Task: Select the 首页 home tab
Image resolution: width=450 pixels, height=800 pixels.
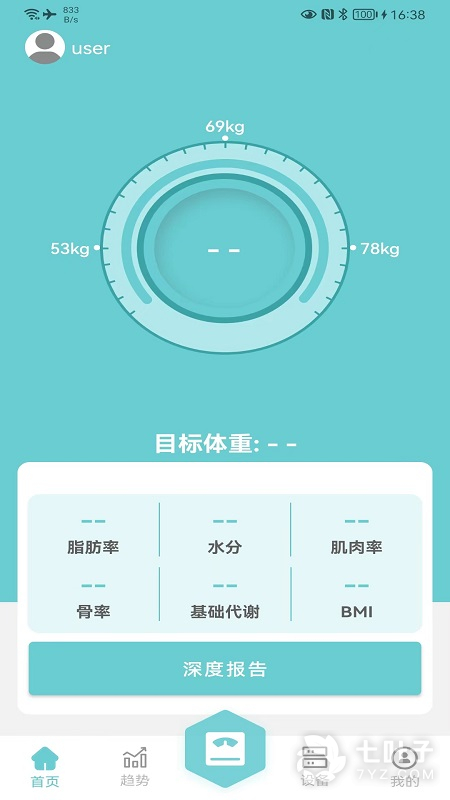Action: [x=45, y=767]
